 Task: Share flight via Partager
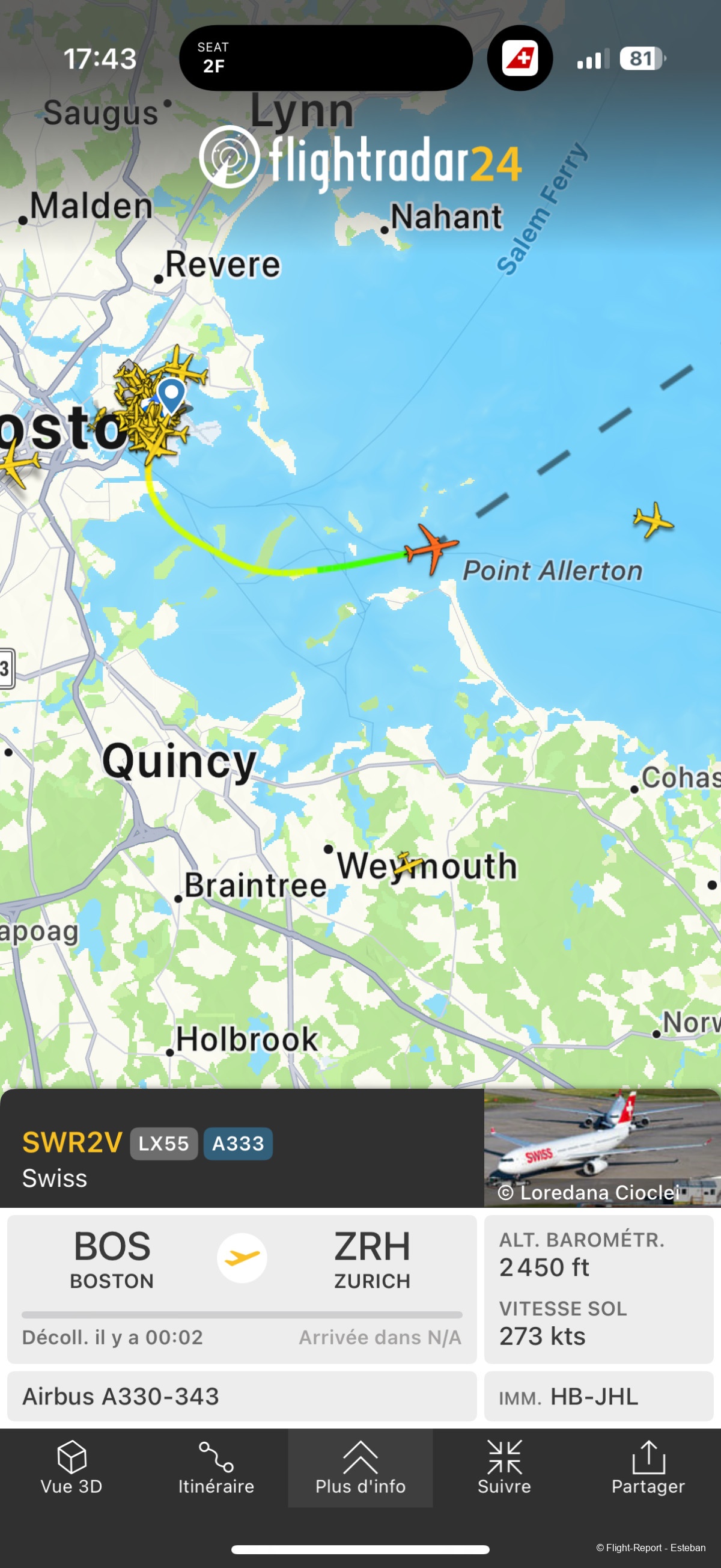tap(648, 1468)
